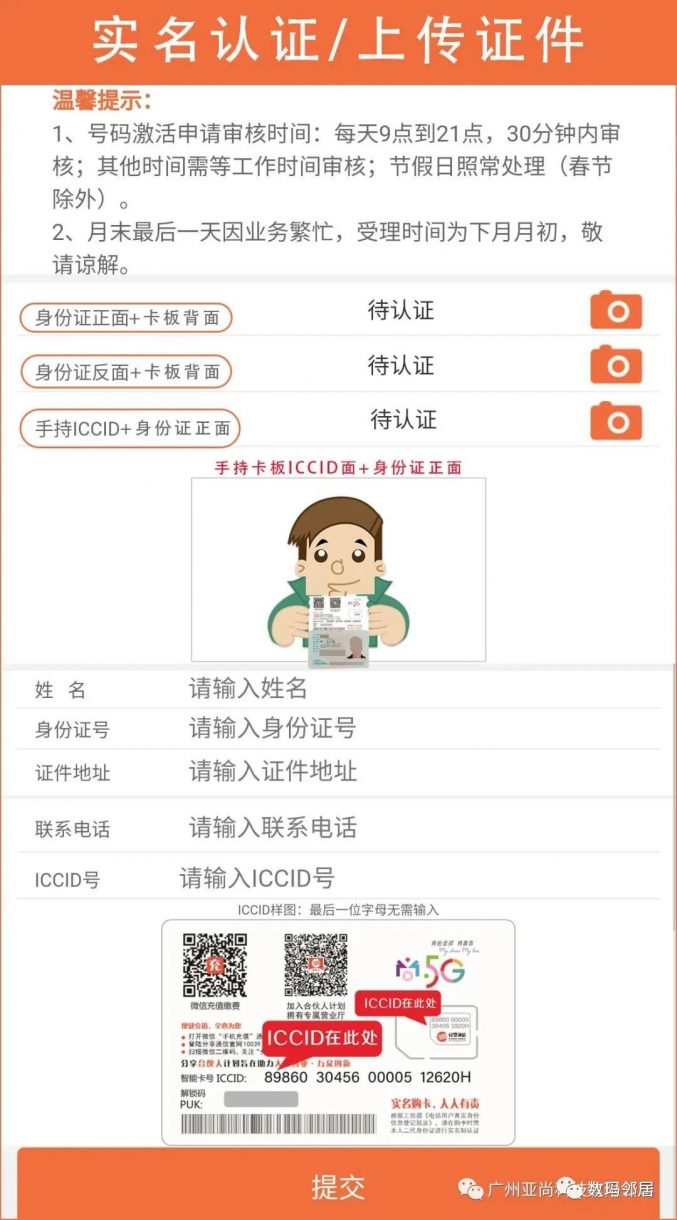The image size is (677, 1220).
Task: Tap camera icon for 身份证正面+卡板背面
Action: point(615,311)
